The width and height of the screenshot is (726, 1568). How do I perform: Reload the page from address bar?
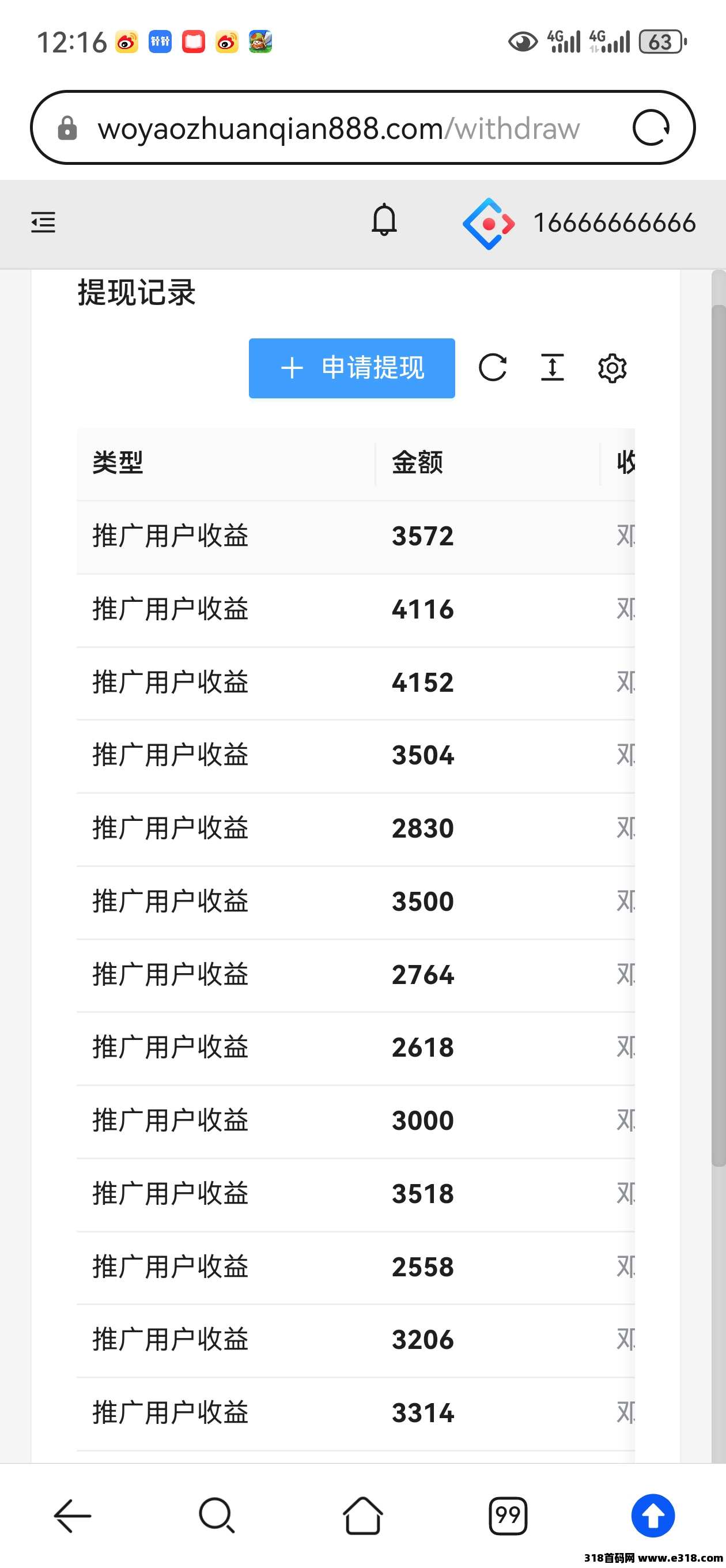(651, 128)
